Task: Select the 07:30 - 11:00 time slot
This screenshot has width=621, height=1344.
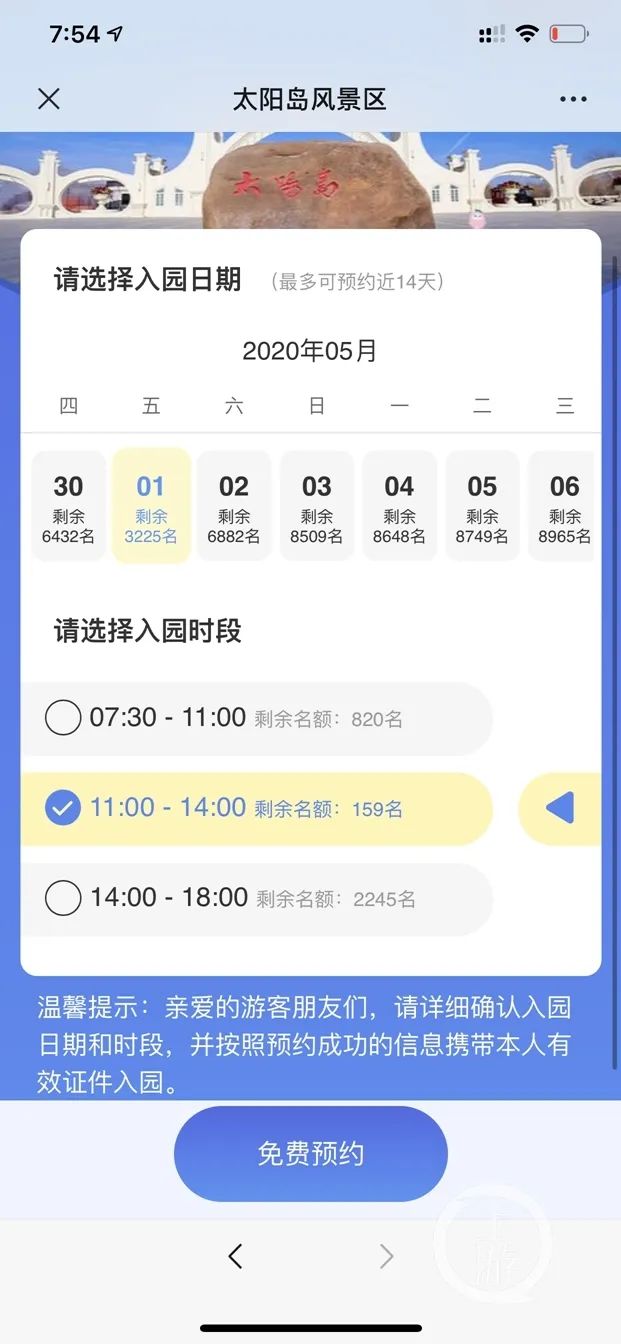Action: [x=63, y=718]
